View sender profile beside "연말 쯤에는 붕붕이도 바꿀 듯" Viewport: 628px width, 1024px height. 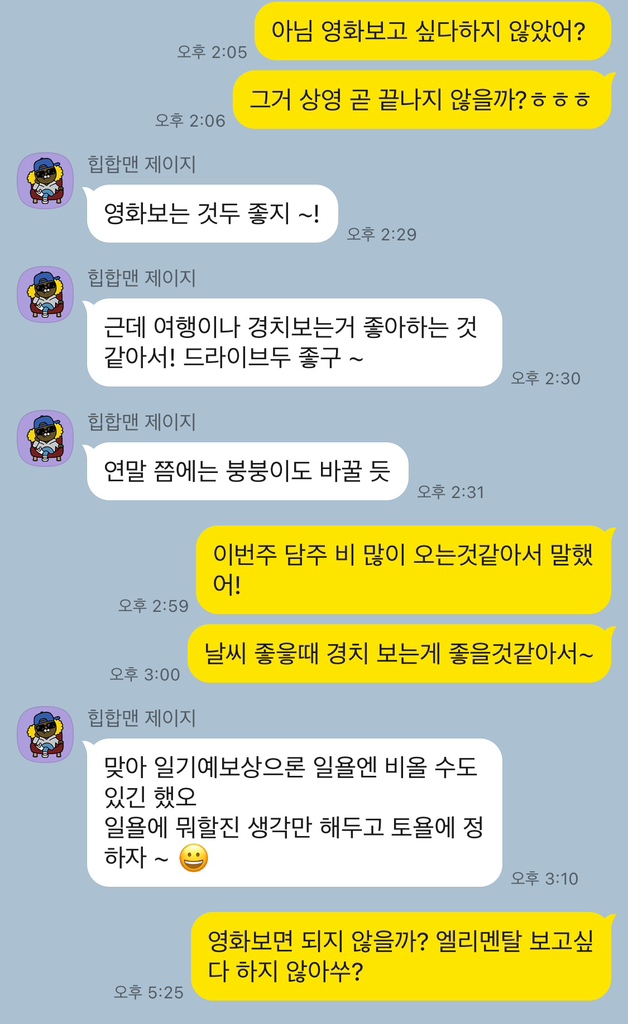click(x=45, y=438)
